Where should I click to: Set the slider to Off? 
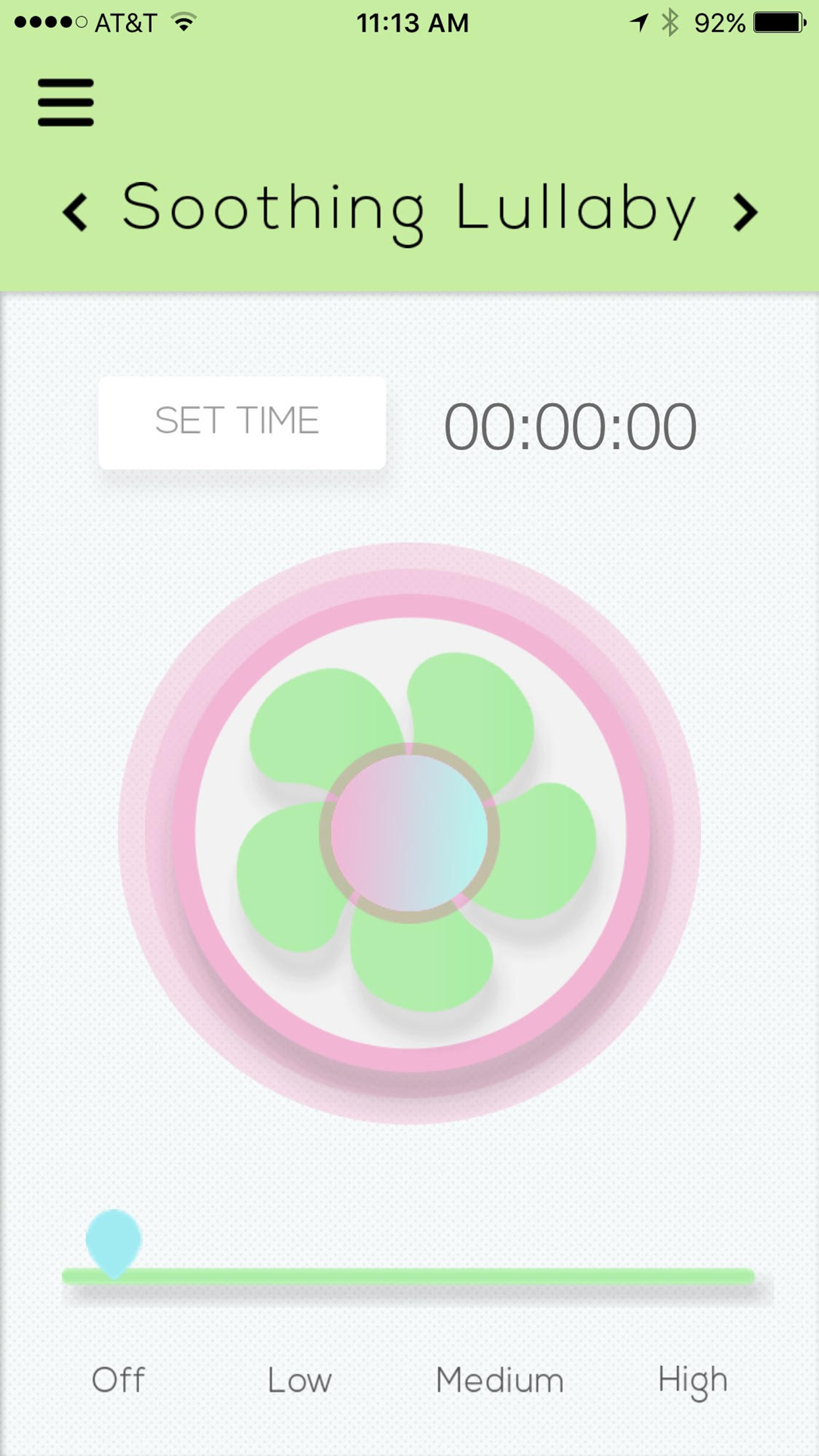point(118,1380)
